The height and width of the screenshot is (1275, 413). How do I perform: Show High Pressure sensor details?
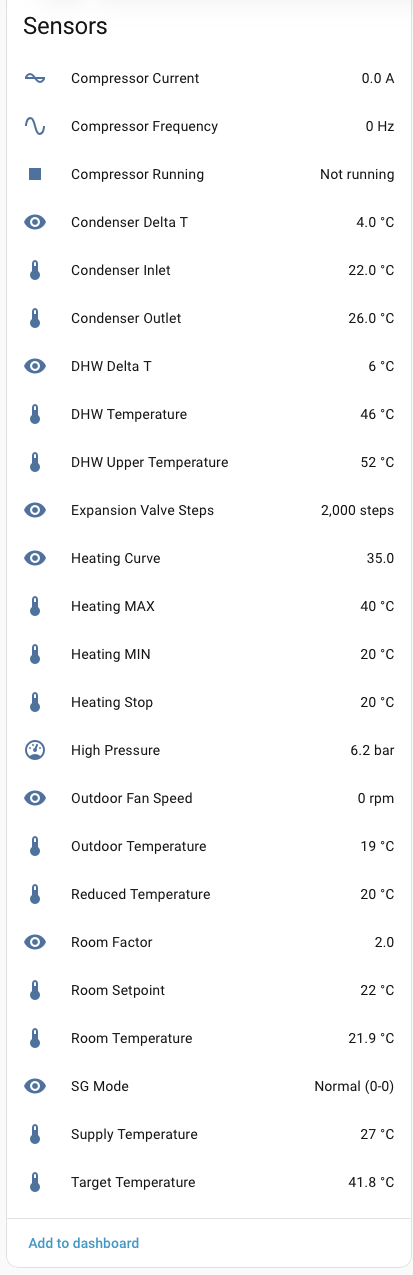[207, 750]
